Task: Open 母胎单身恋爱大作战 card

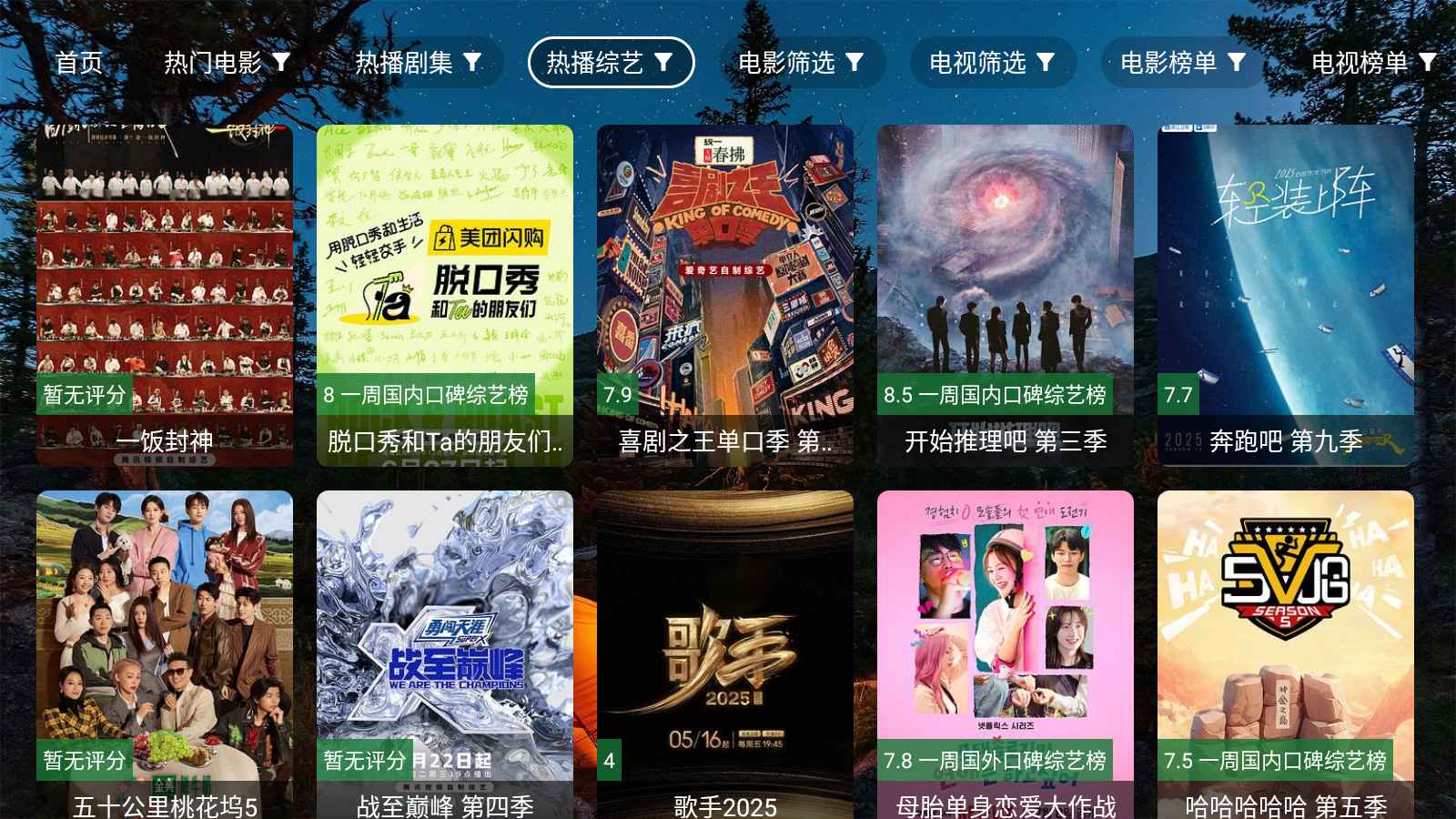Action: (1006, 653)
